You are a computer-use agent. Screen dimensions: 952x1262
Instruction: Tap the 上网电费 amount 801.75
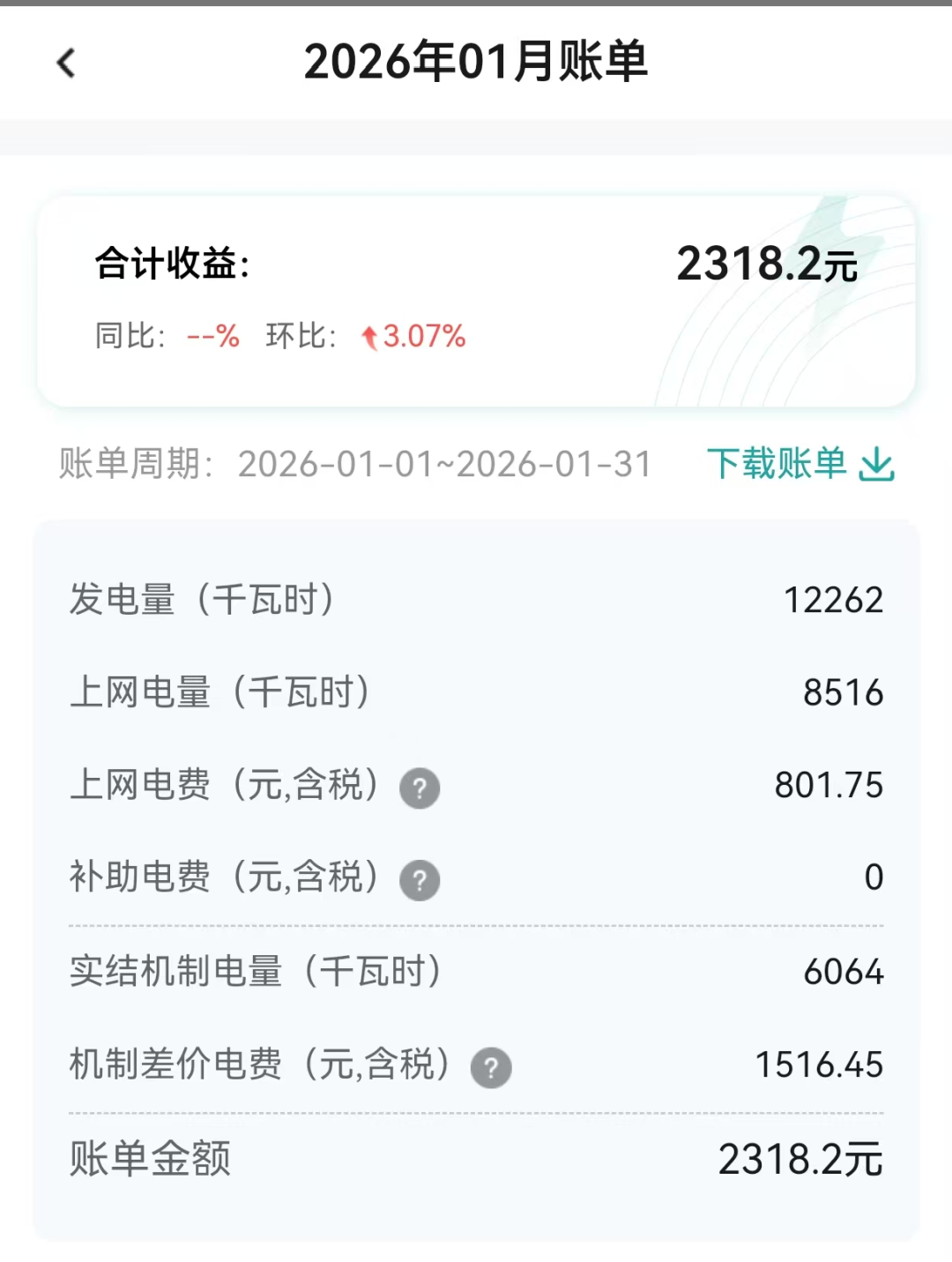828,784
